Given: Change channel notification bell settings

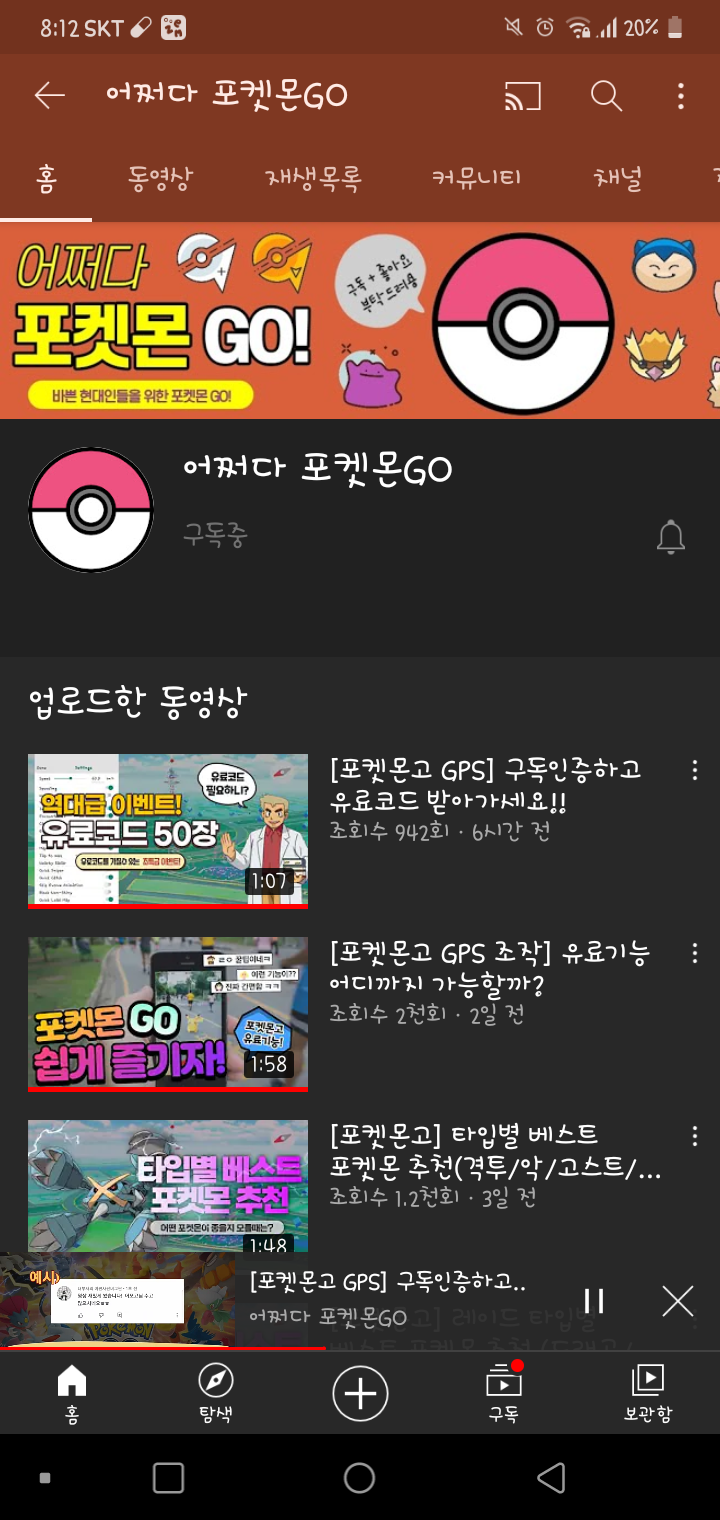Looking at the screenshot, I should pos(670,538).
